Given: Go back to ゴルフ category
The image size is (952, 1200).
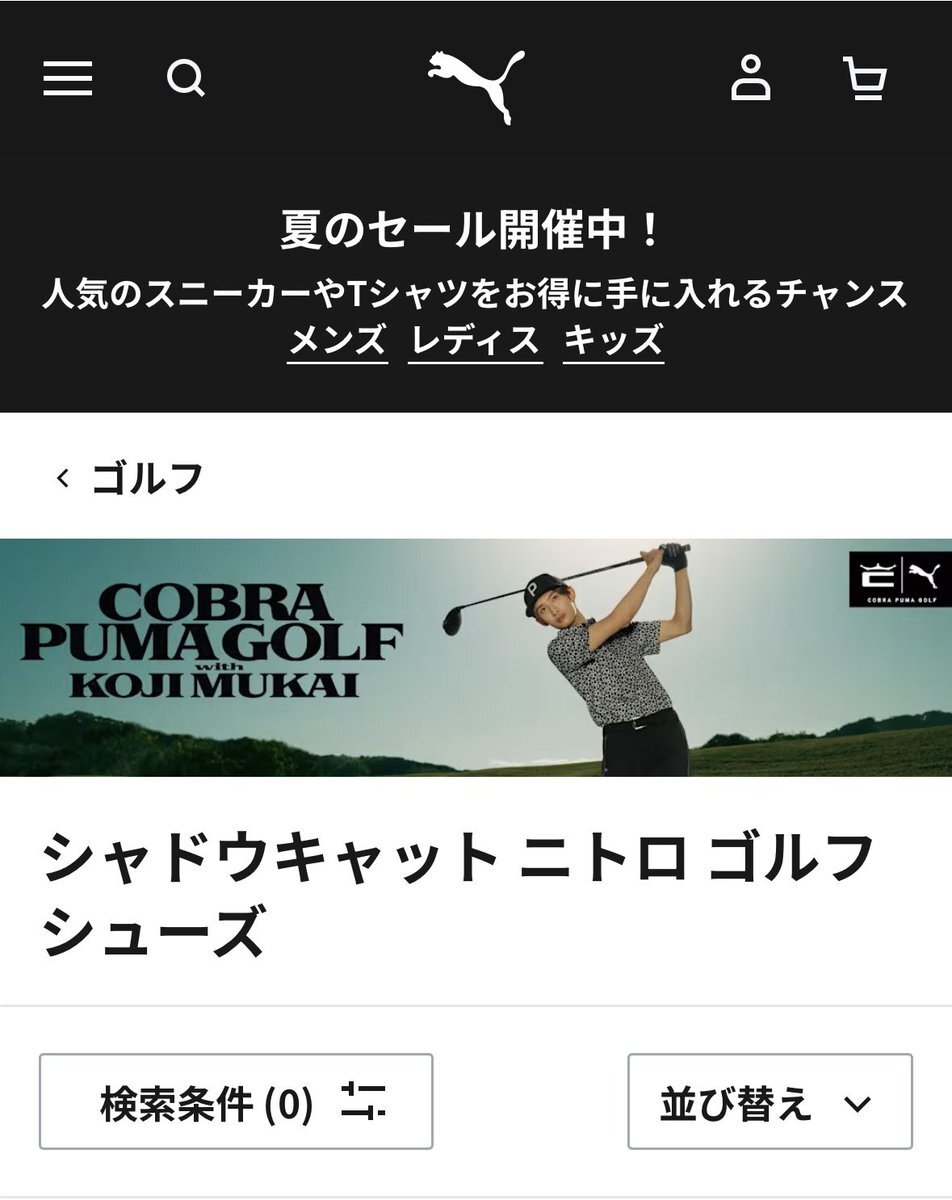Looking at the screenshot, I should point(130,478).
